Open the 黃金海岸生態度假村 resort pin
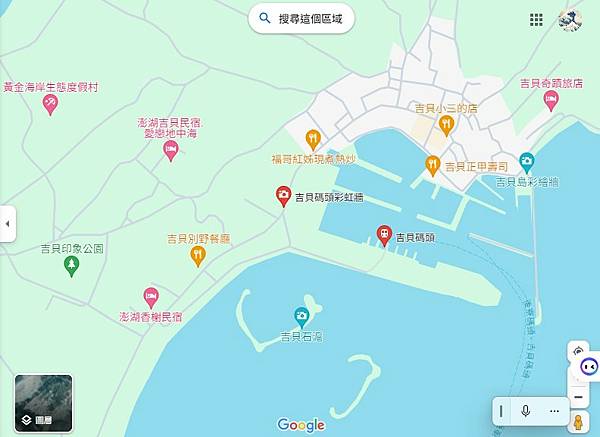The image size is (600, 437). pos(50,104)
